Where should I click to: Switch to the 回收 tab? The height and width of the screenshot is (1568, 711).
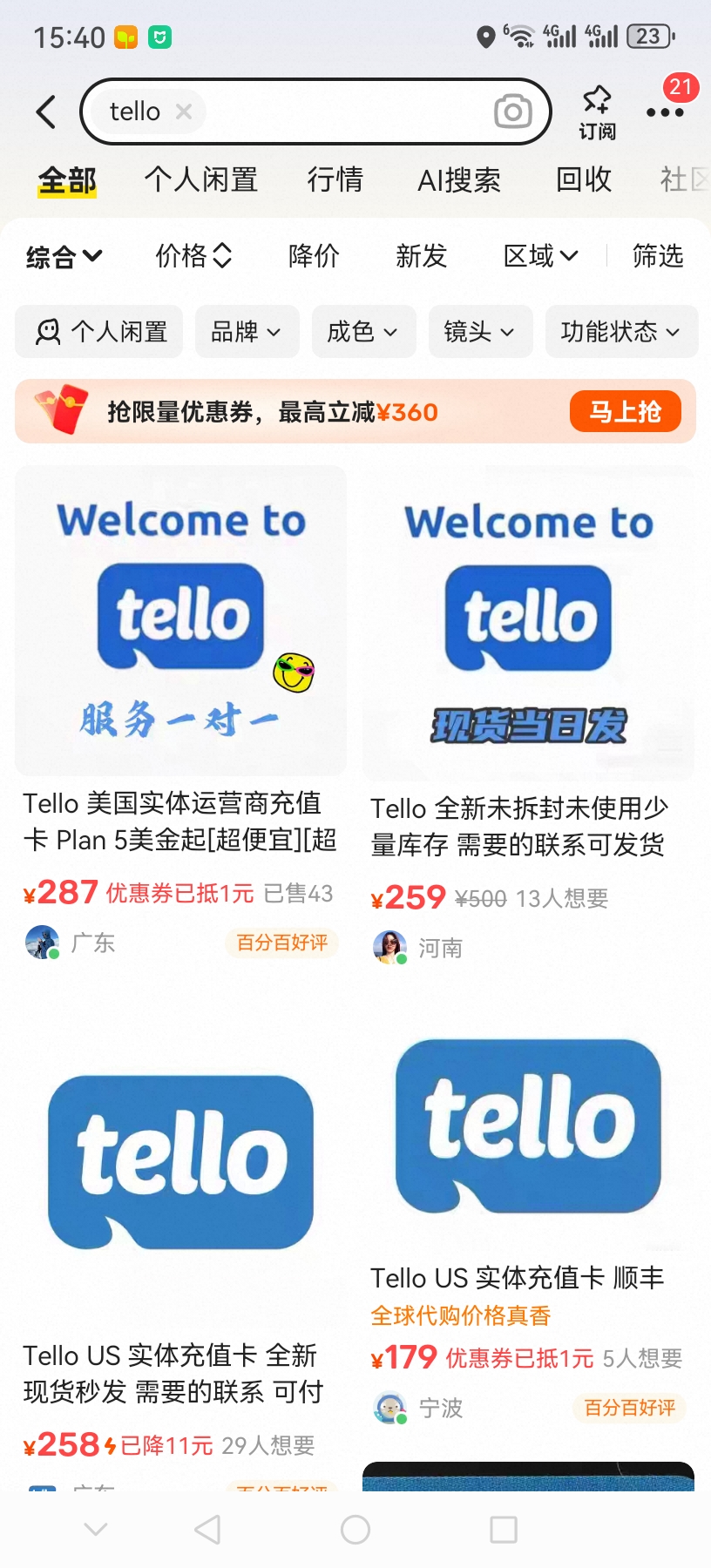[584, 179]
